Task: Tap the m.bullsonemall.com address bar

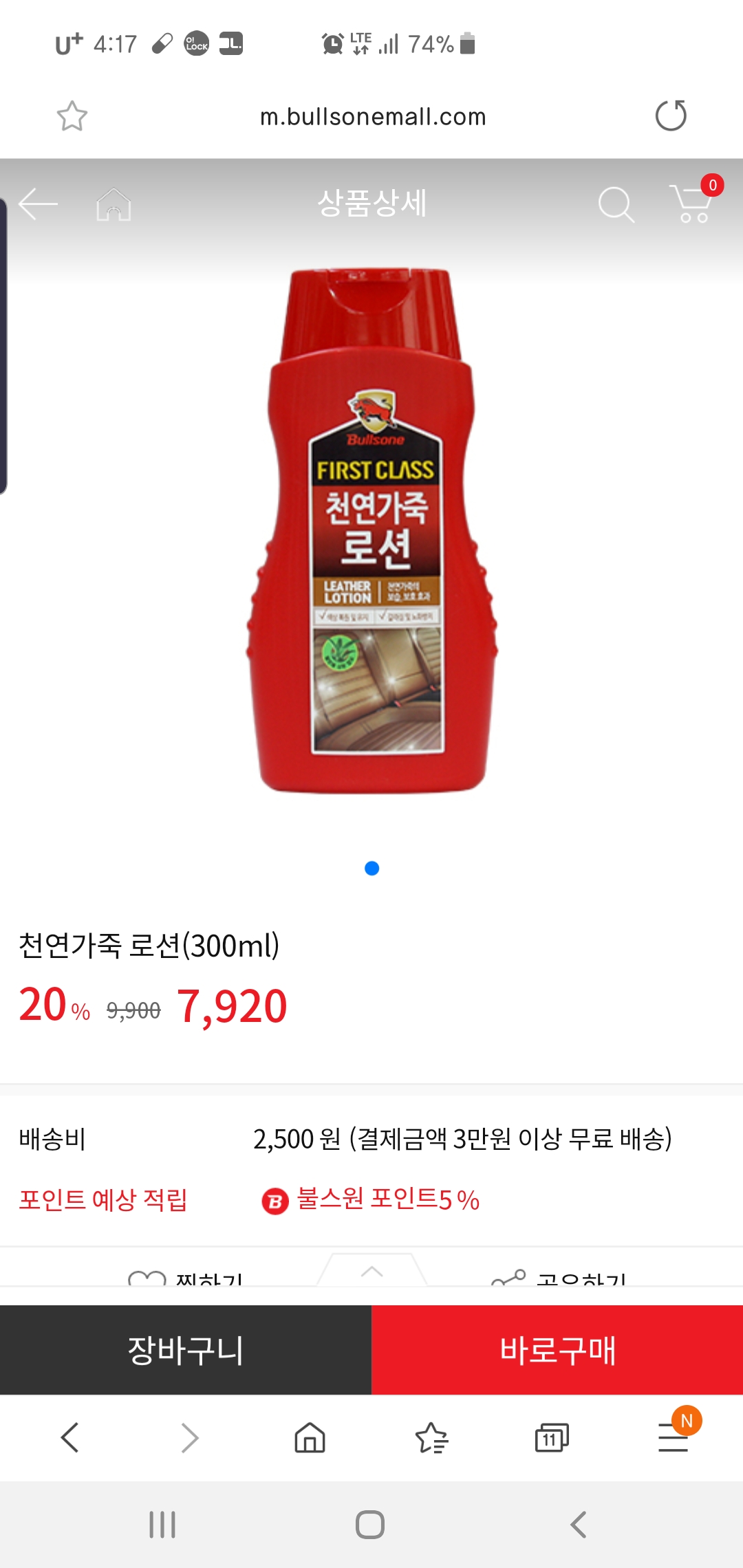Action: coord(371,116)
